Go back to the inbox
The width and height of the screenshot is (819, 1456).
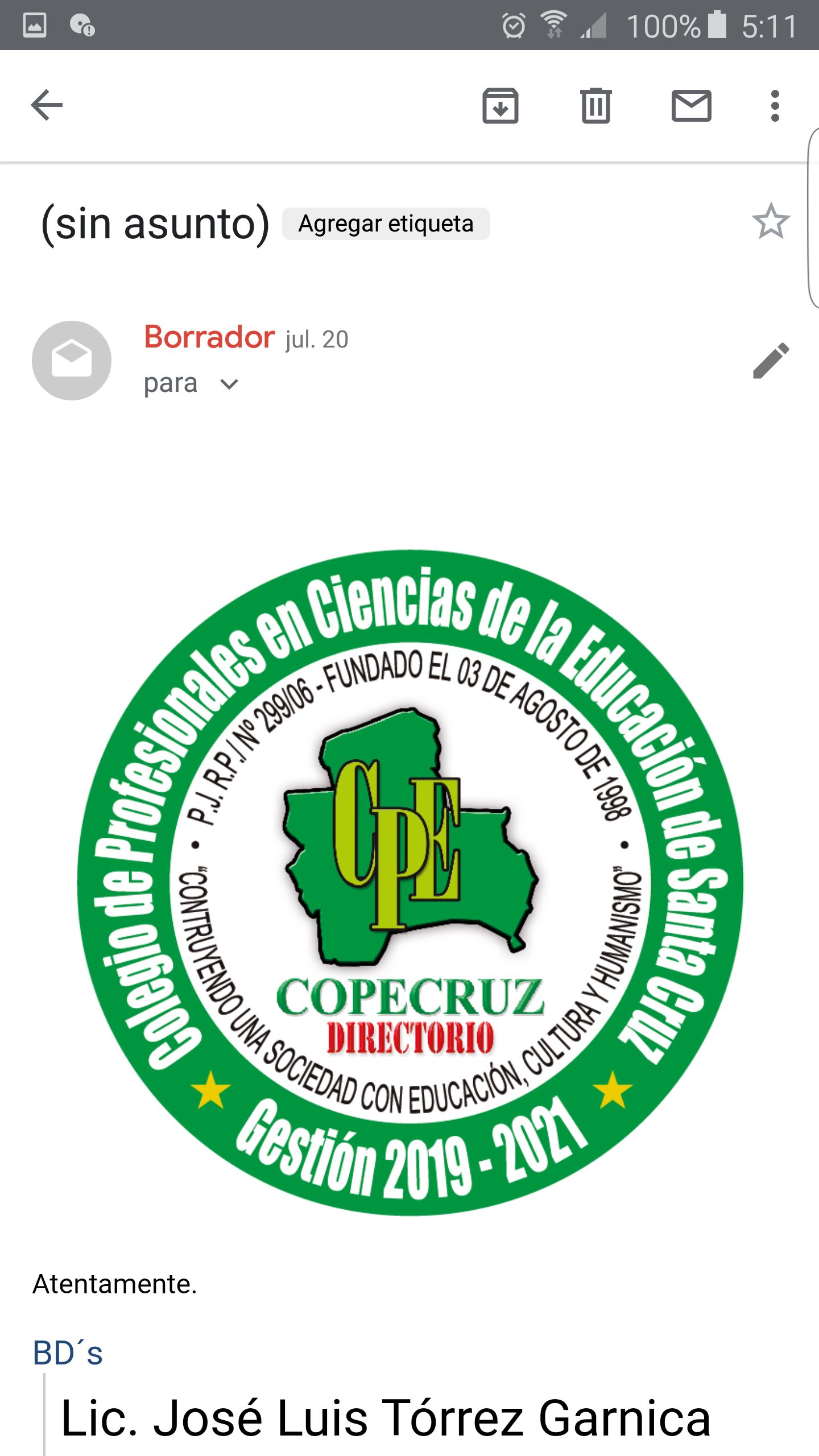tap(47, 105)
